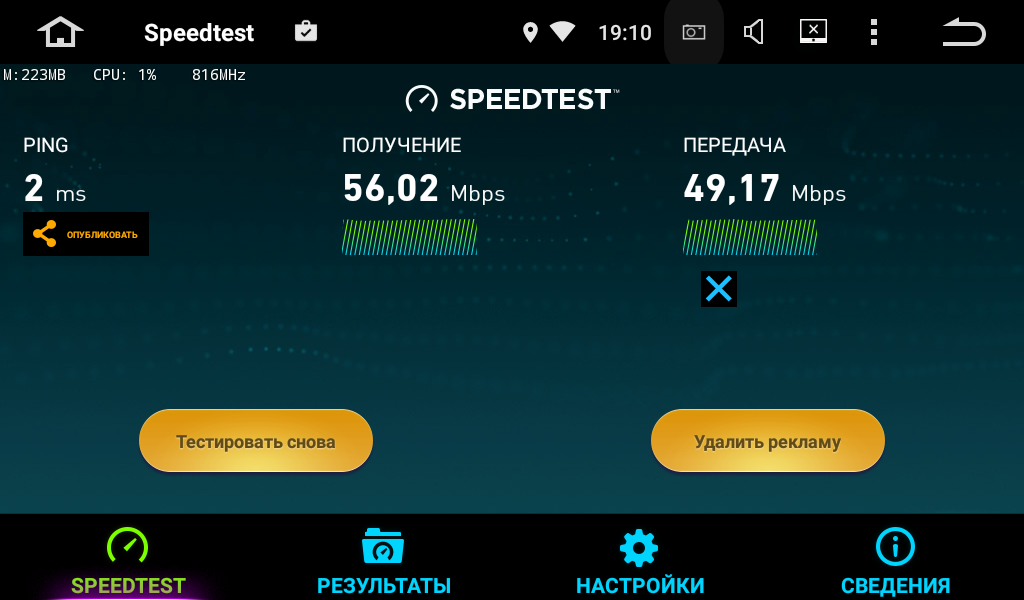Dismiss the blue X close icon

718,289
